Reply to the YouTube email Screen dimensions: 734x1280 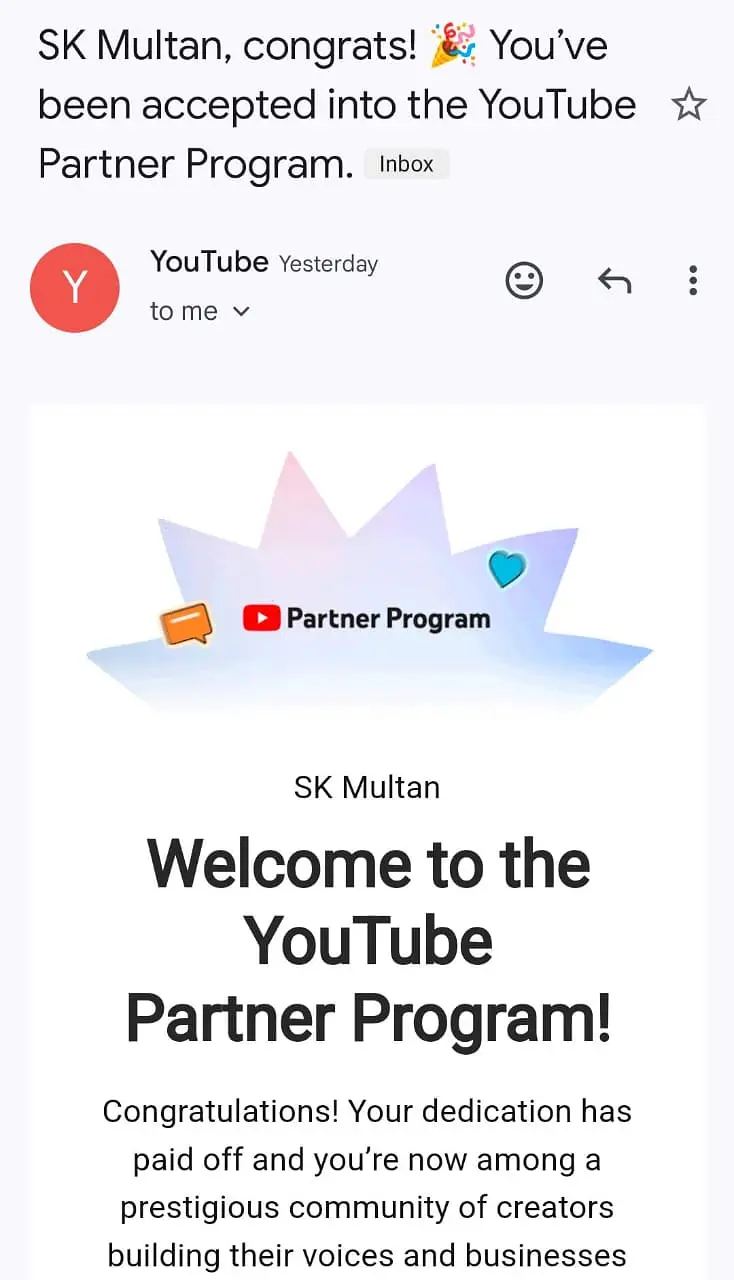614,281
